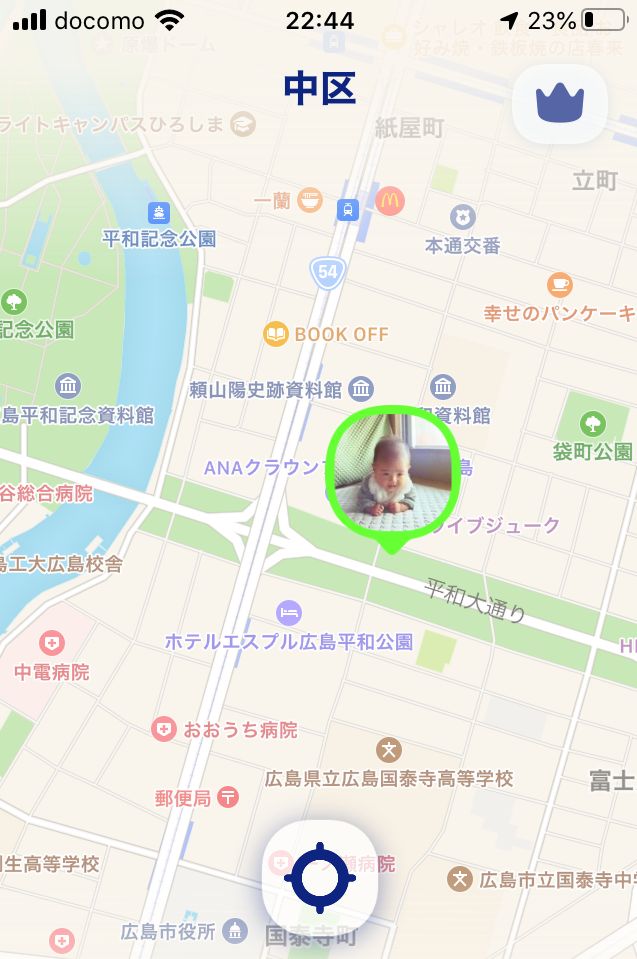Select the 袋町公園 park marker

coord(593,421)
